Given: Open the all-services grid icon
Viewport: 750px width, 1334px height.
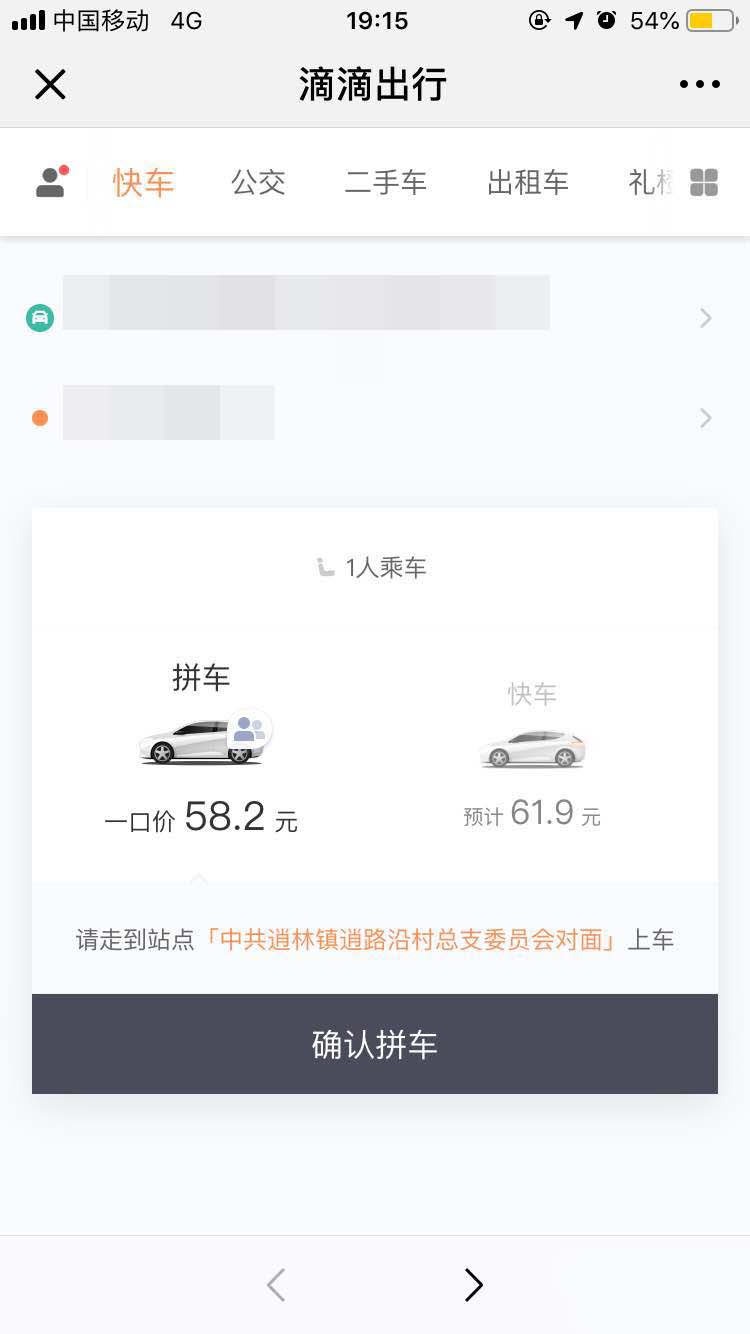Looking at the screenshot, I should [x=704, y=182].
